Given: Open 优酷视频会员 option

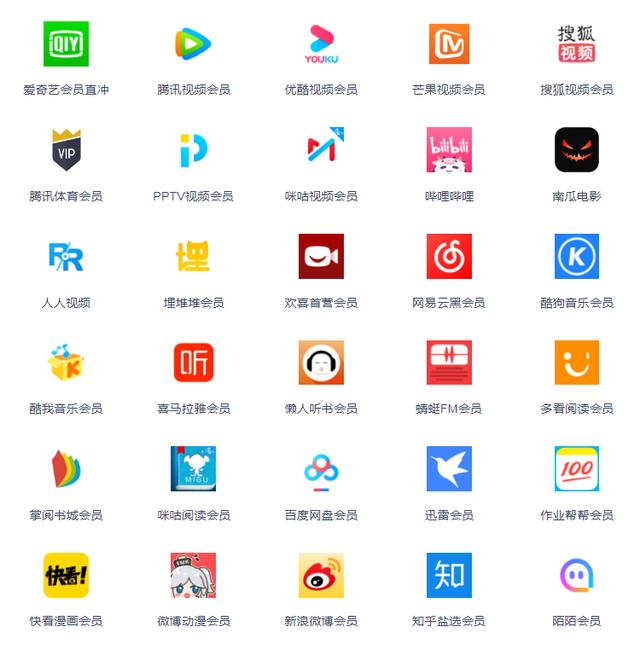Looking at the screenshot, I should pyautogui.click(x=321, y=45).
